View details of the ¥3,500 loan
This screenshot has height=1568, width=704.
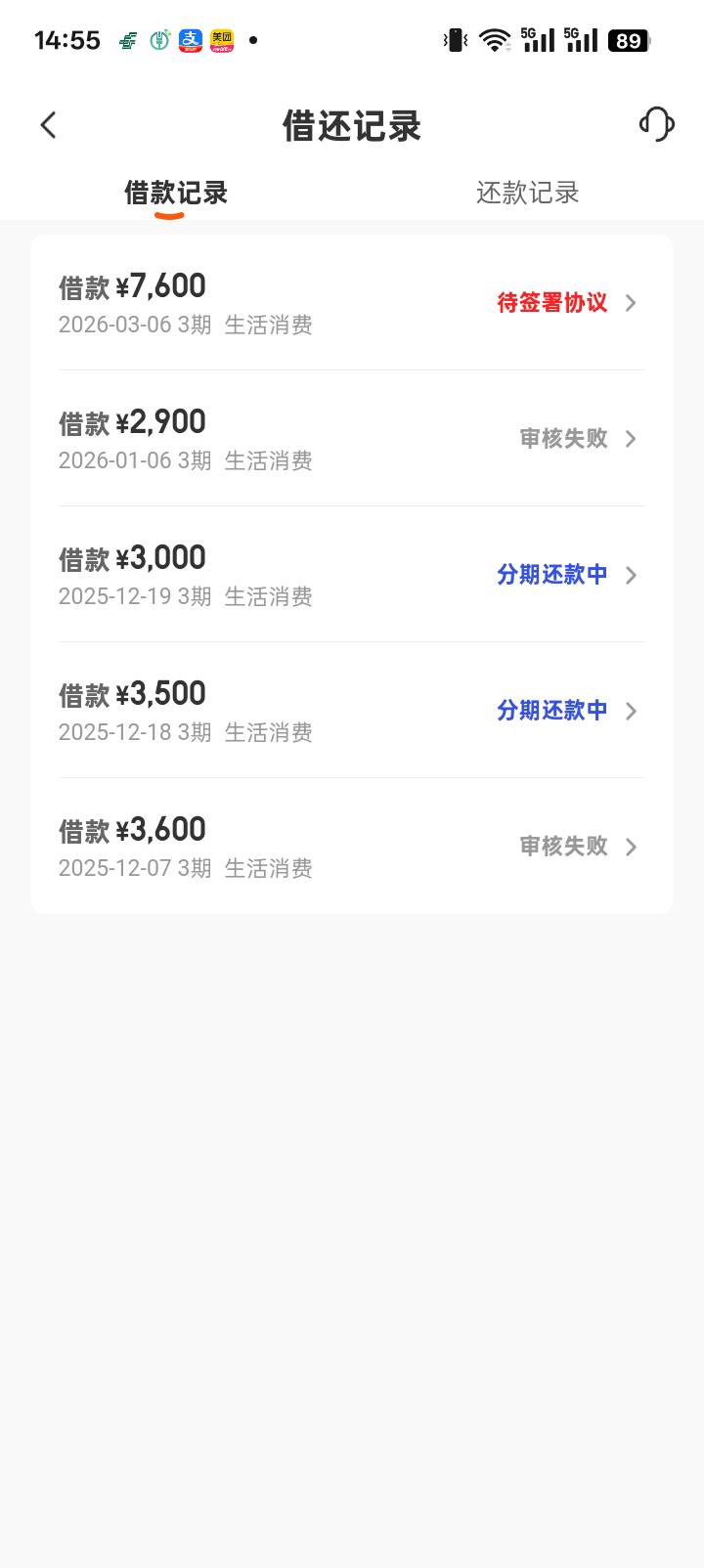click(x=351, y=711)
